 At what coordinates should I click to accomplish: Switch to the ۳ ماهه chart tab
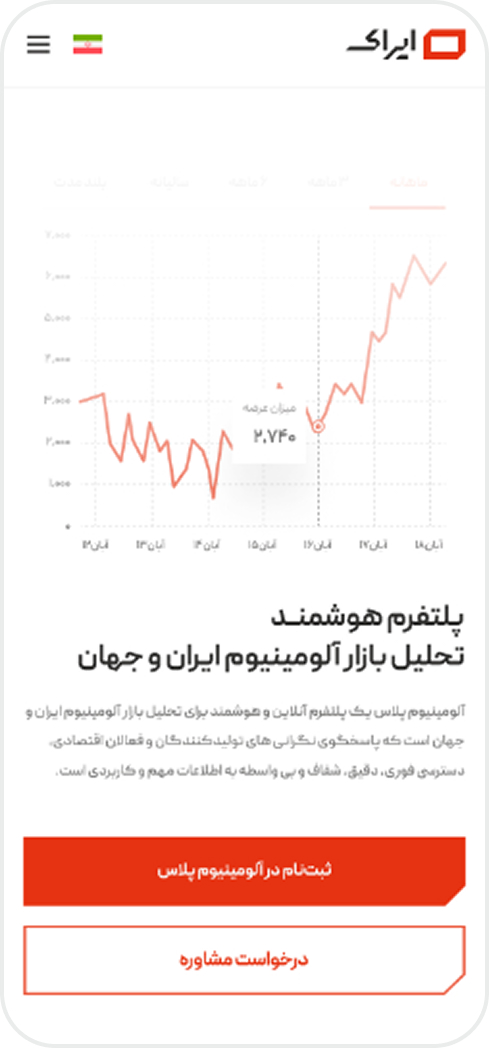[x=329, y=182]
